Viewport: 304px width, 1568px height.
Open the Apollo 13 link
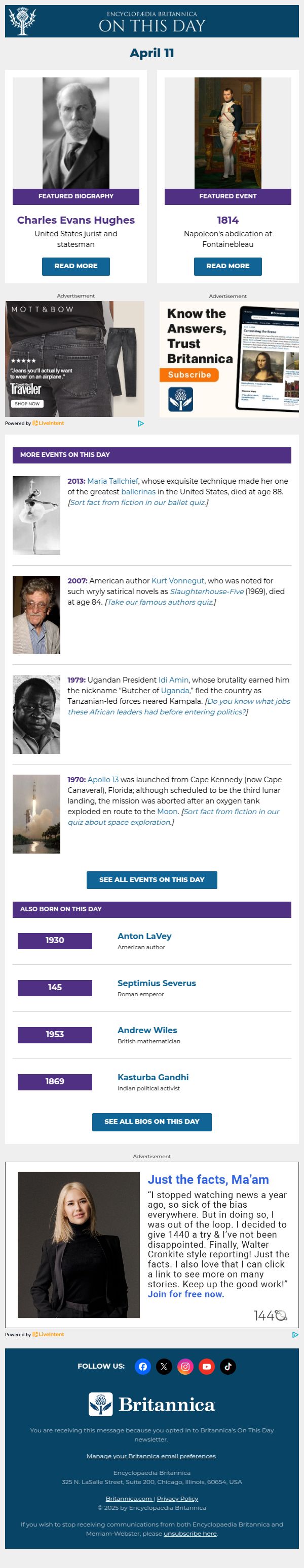coord(103,780)
